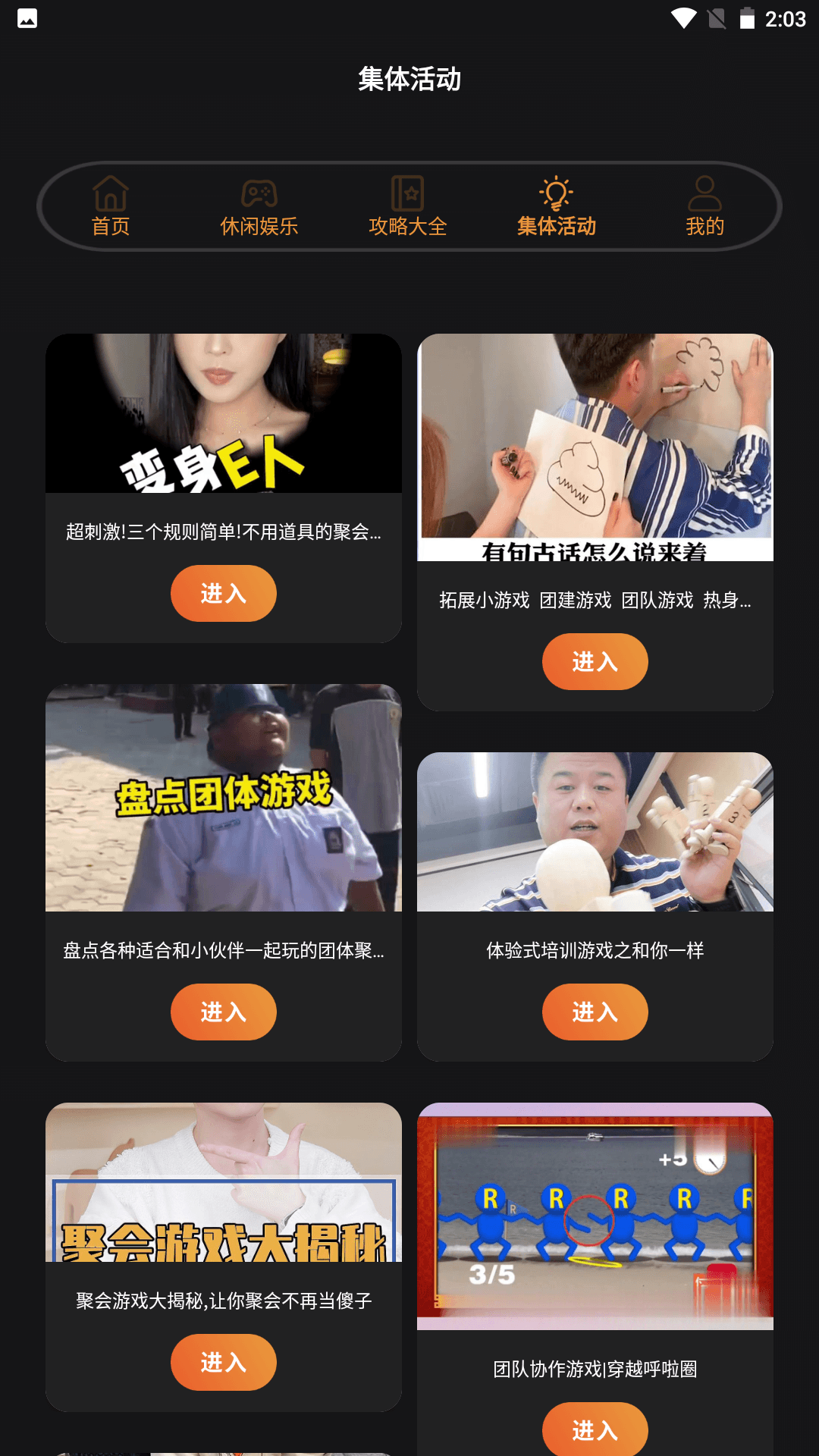Open the 休闲娱乐 tab
Viewport: 819px width, 1456px height.
click(259, 206)
